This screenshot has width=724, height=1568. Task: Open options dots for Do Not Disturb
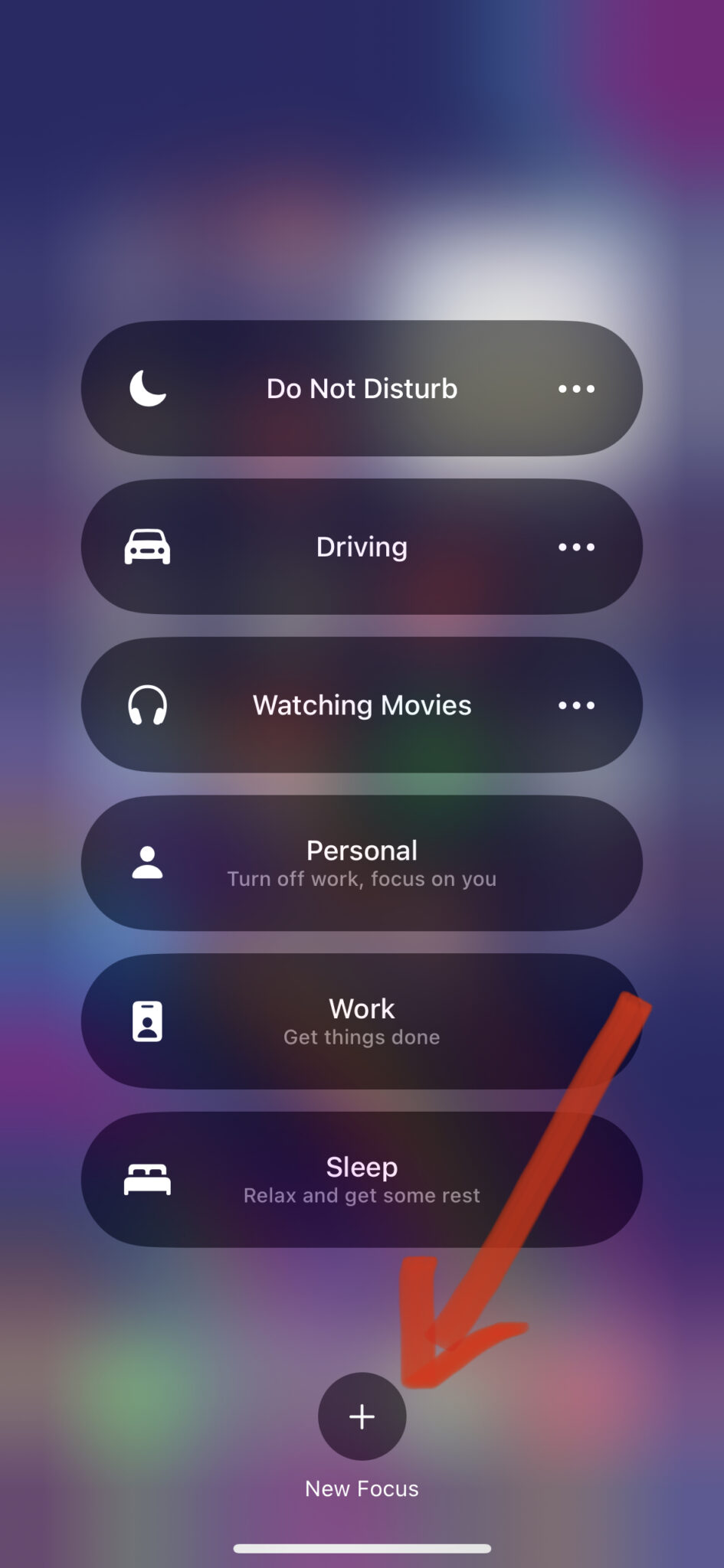coord(576,389)
